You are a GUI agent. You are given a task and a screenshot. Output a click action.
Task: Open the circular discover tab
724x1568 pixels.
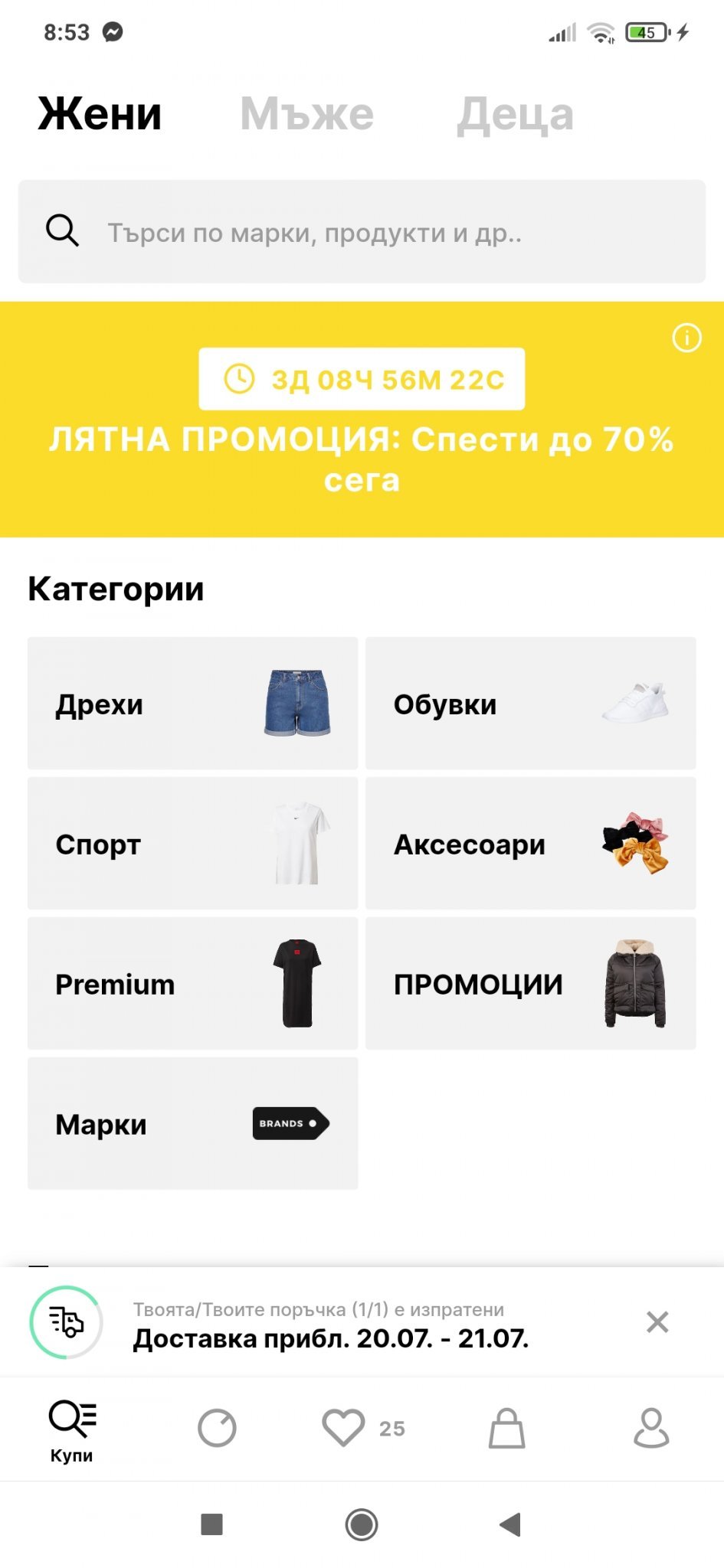pos(217,1428)
